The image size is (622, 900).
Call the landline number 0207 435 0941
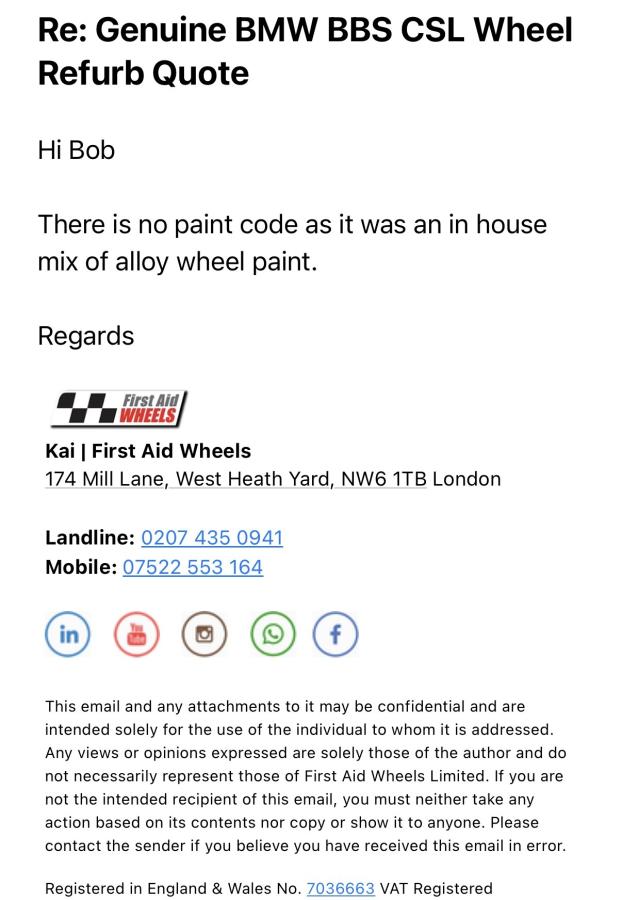click(211, 538)
